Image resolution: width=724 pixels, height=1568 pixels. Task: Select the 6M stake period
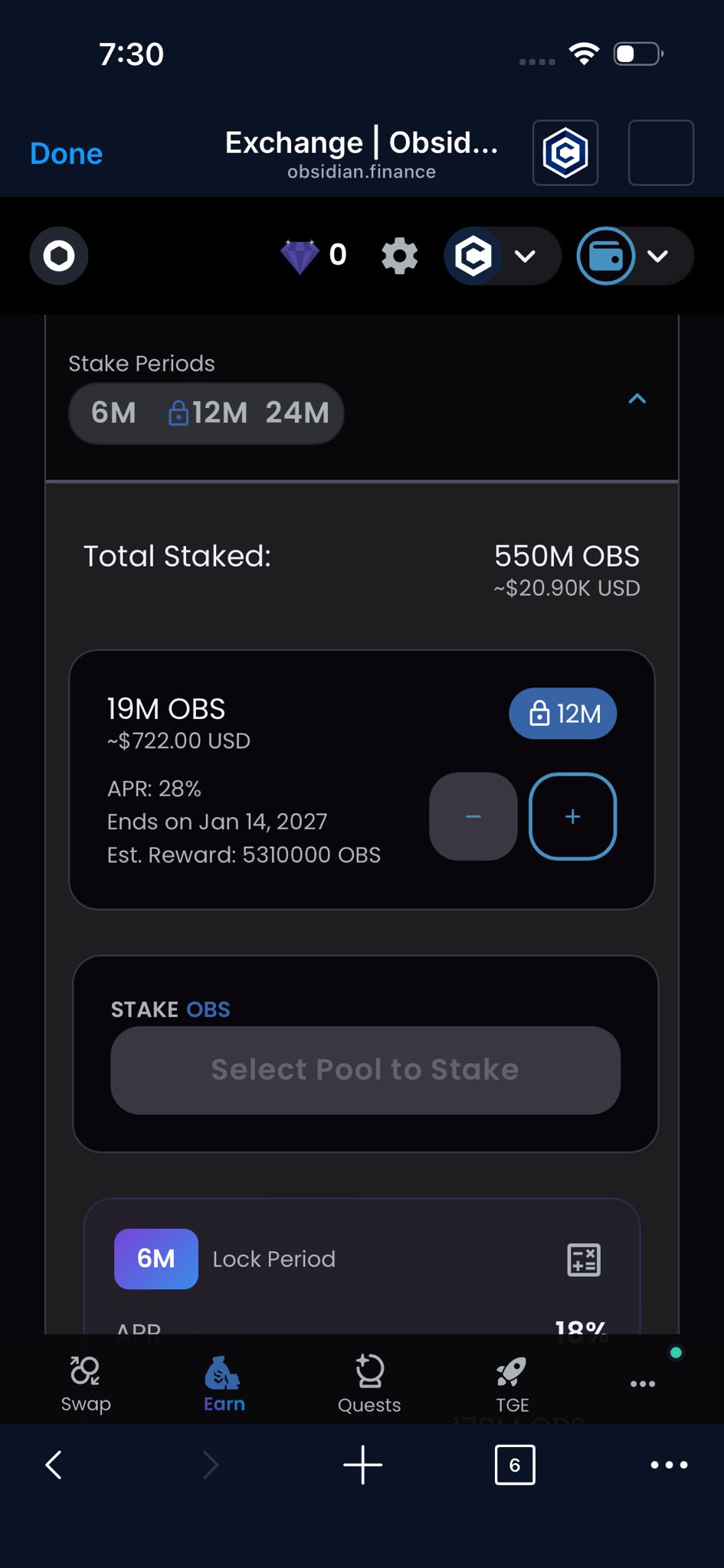(113, 413)
